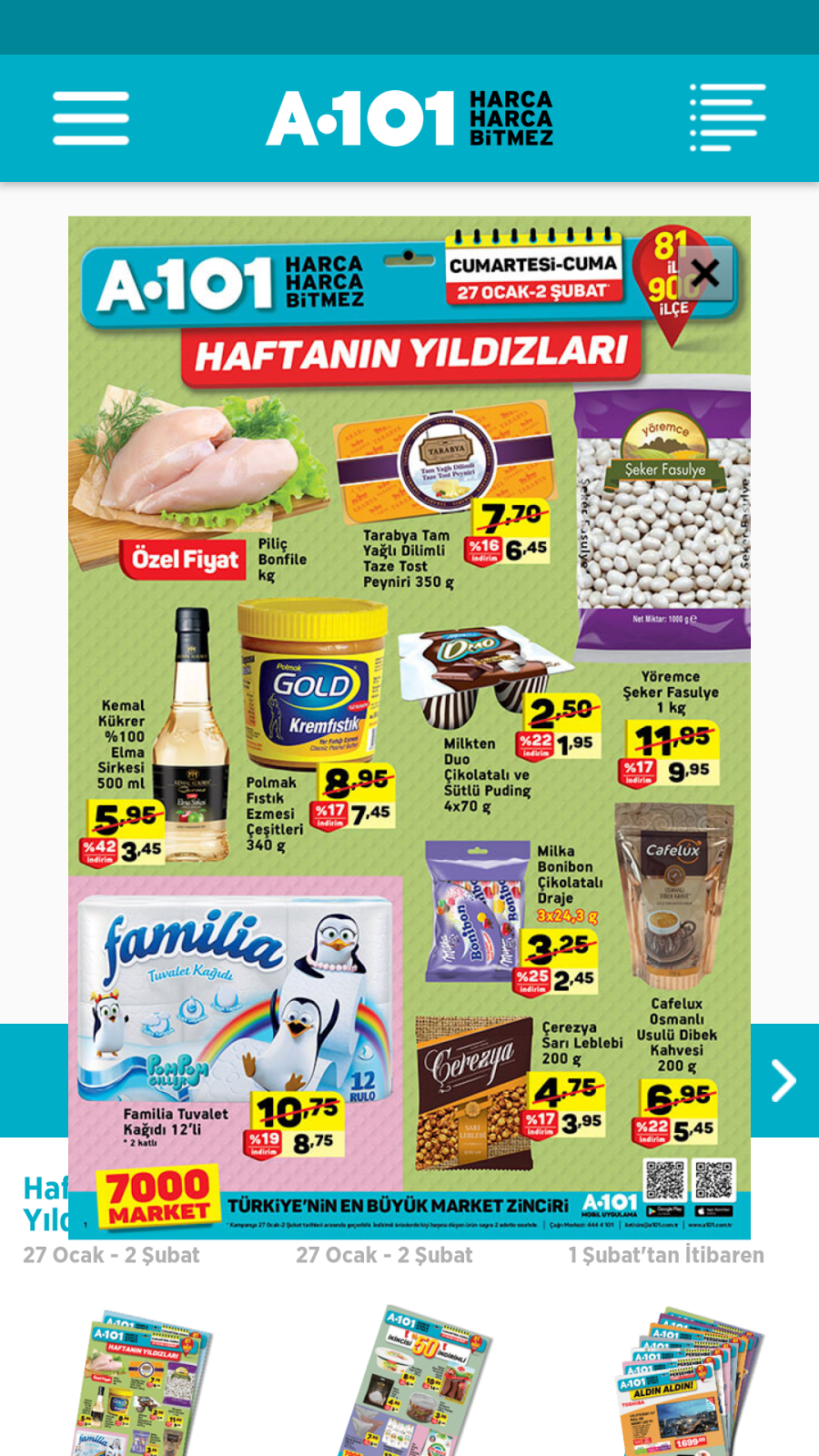
Task: Open the 1 Şubat'tan İtibaren brochure
Action: [x=692, y=1383]
